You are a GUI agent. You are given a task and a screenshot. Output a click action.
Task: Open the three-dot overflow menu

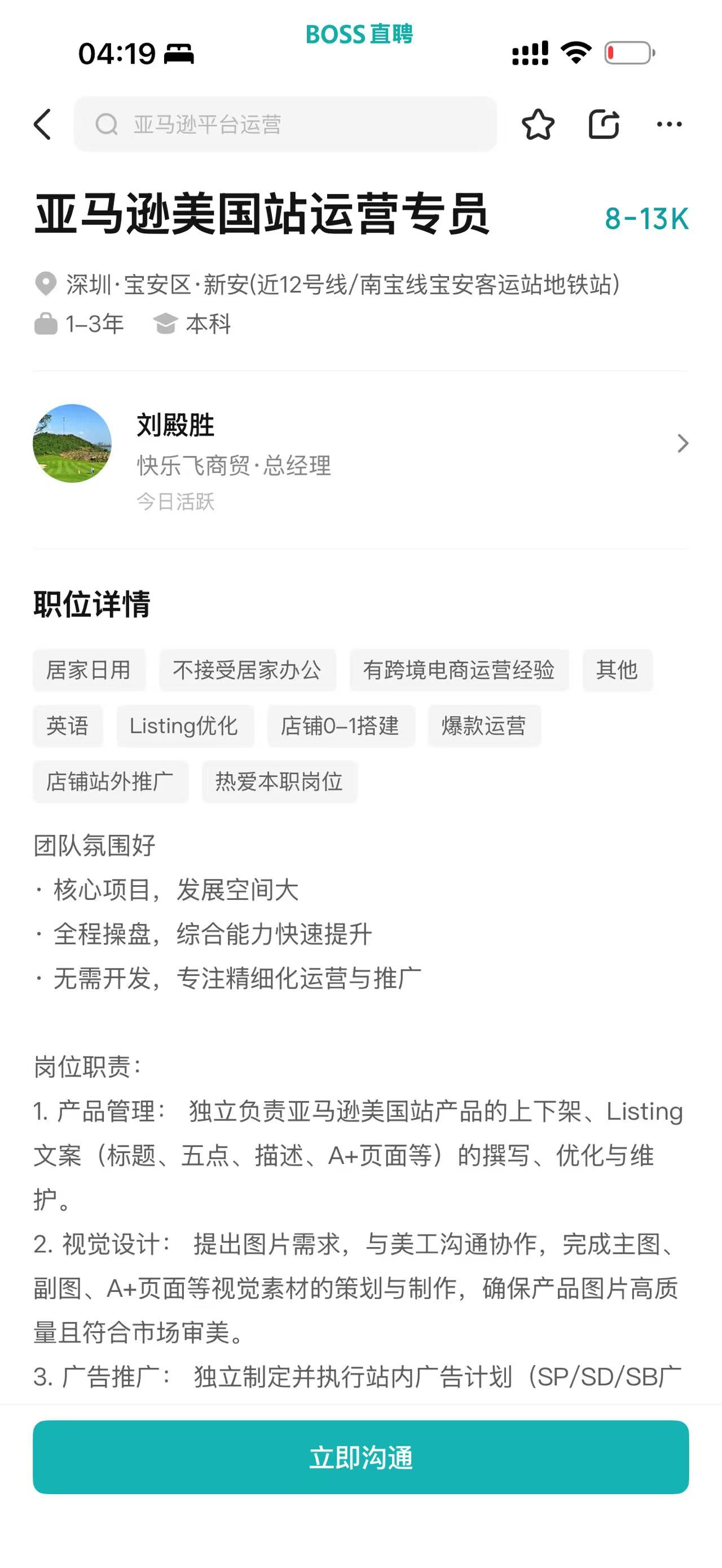[669, 125]
